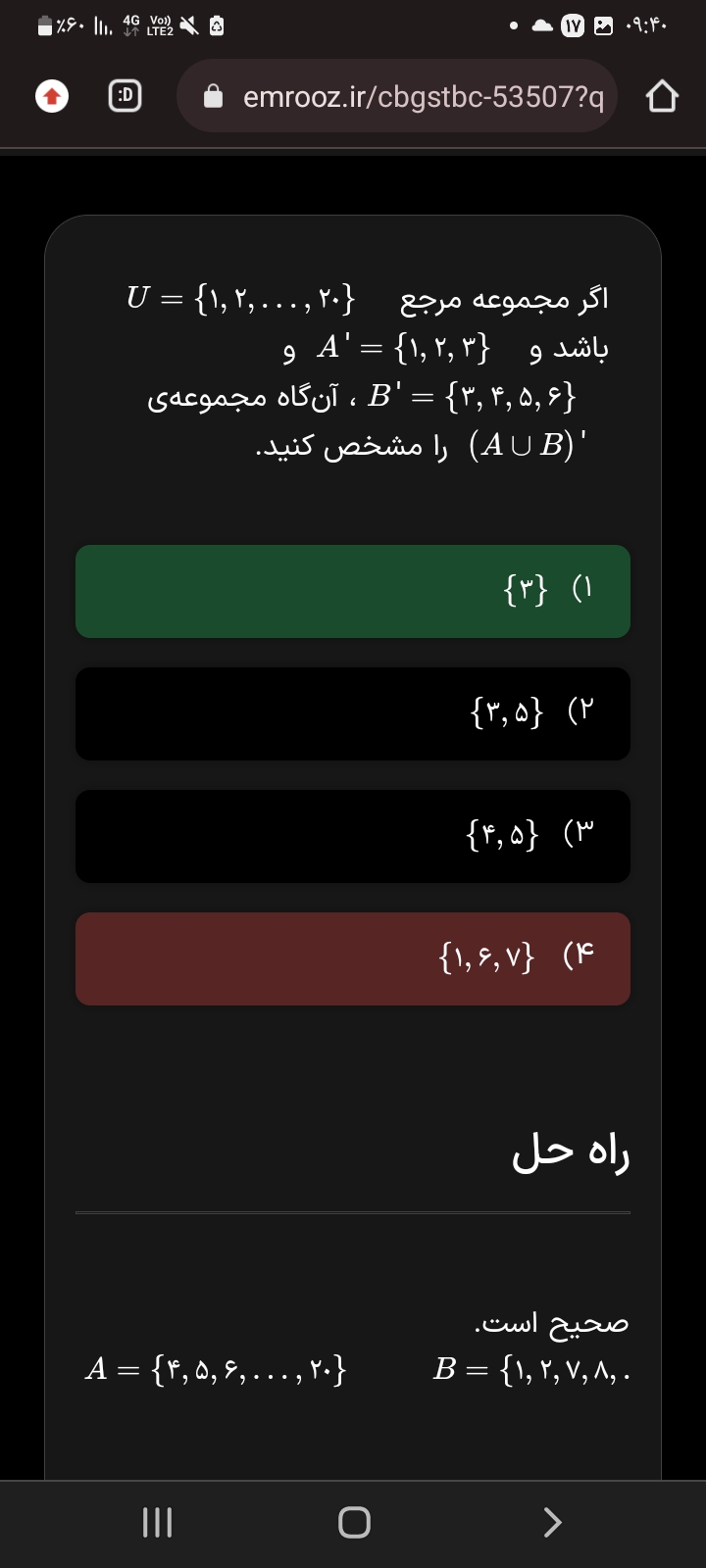Tap the red update arrow icon
Screen dimensions: 706x1568
coord(52,97)
